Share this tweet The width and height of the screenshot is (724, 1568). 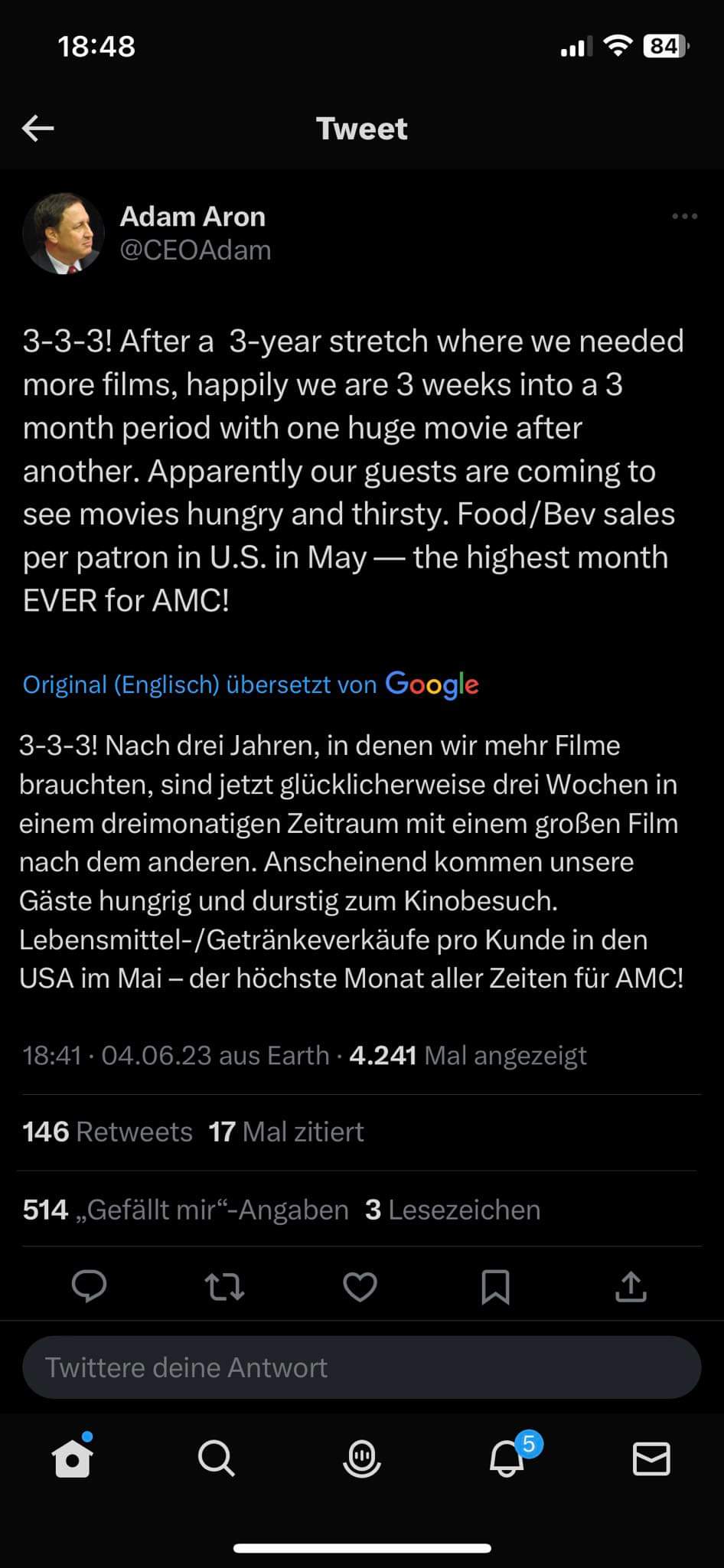coord(631,1286)
